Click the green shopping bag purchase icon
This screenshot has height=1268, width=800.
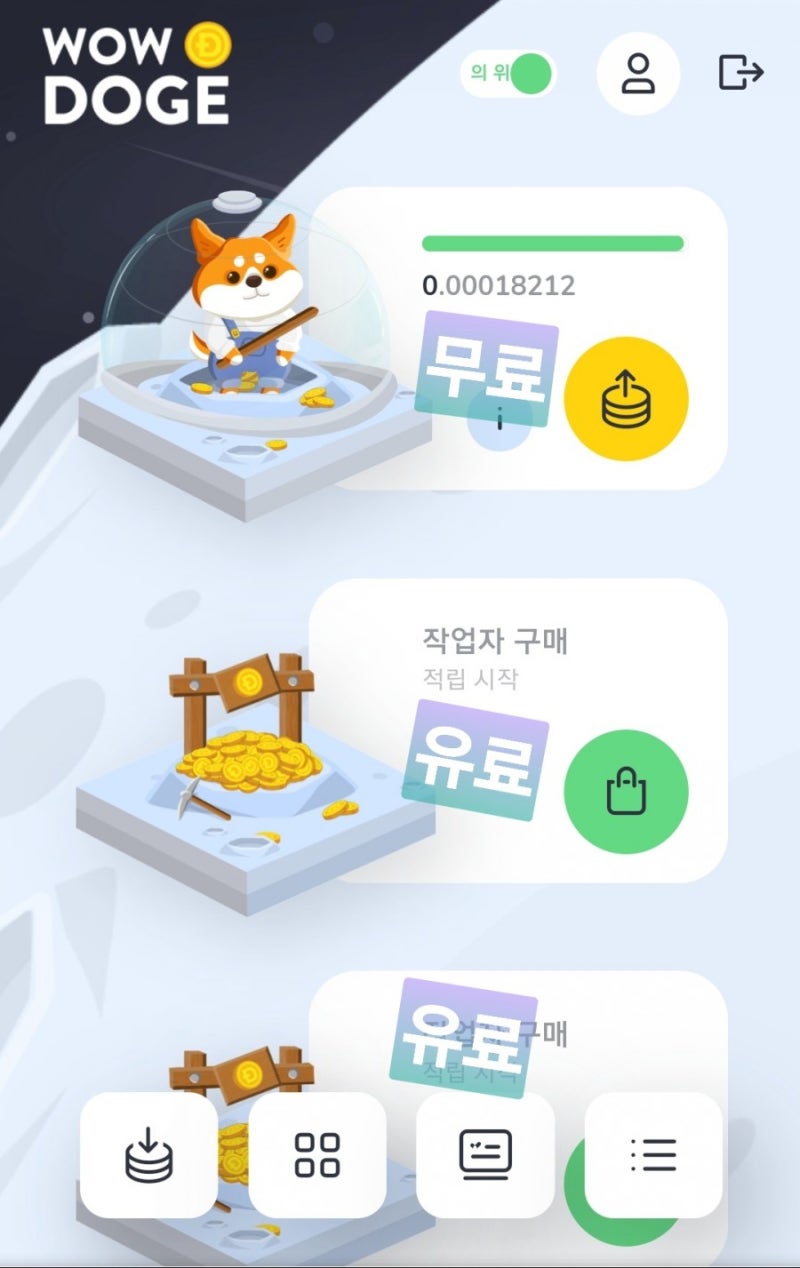[x=628, y=789]
